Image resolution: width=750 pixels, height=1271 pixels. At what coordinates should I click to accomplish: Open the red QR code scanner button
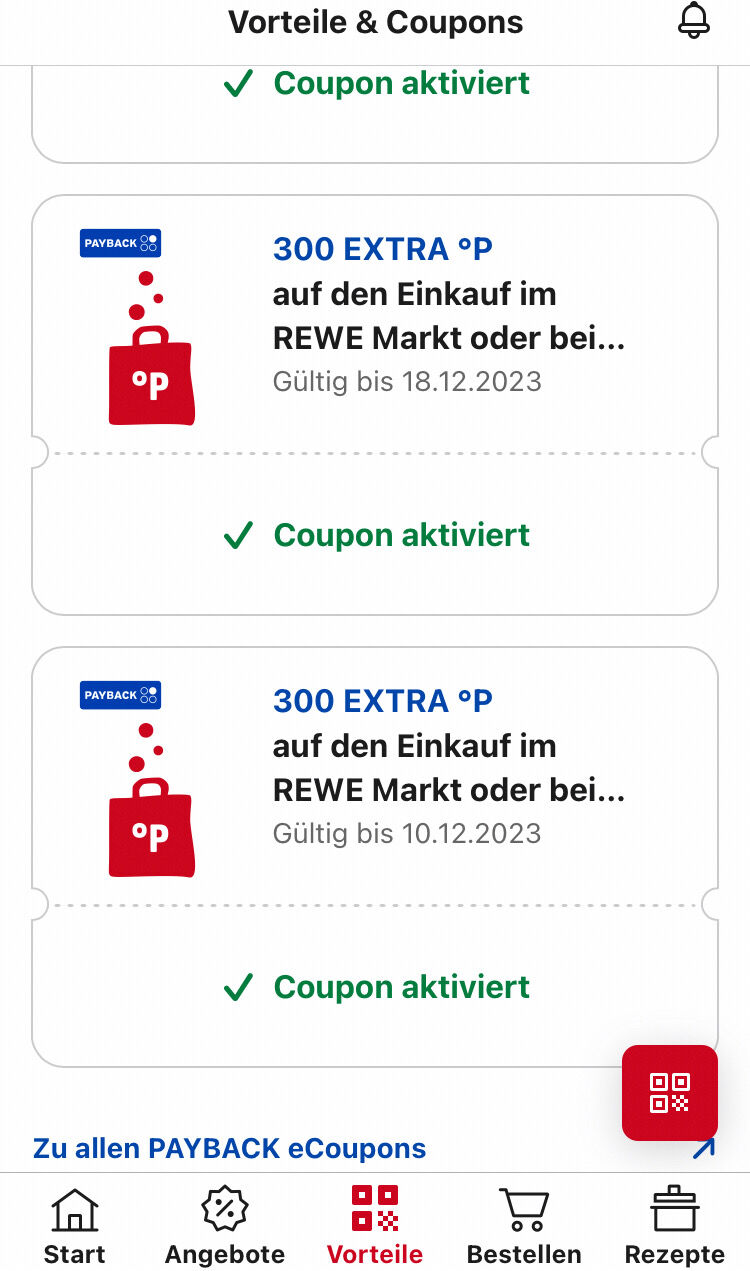[670, 1093]
